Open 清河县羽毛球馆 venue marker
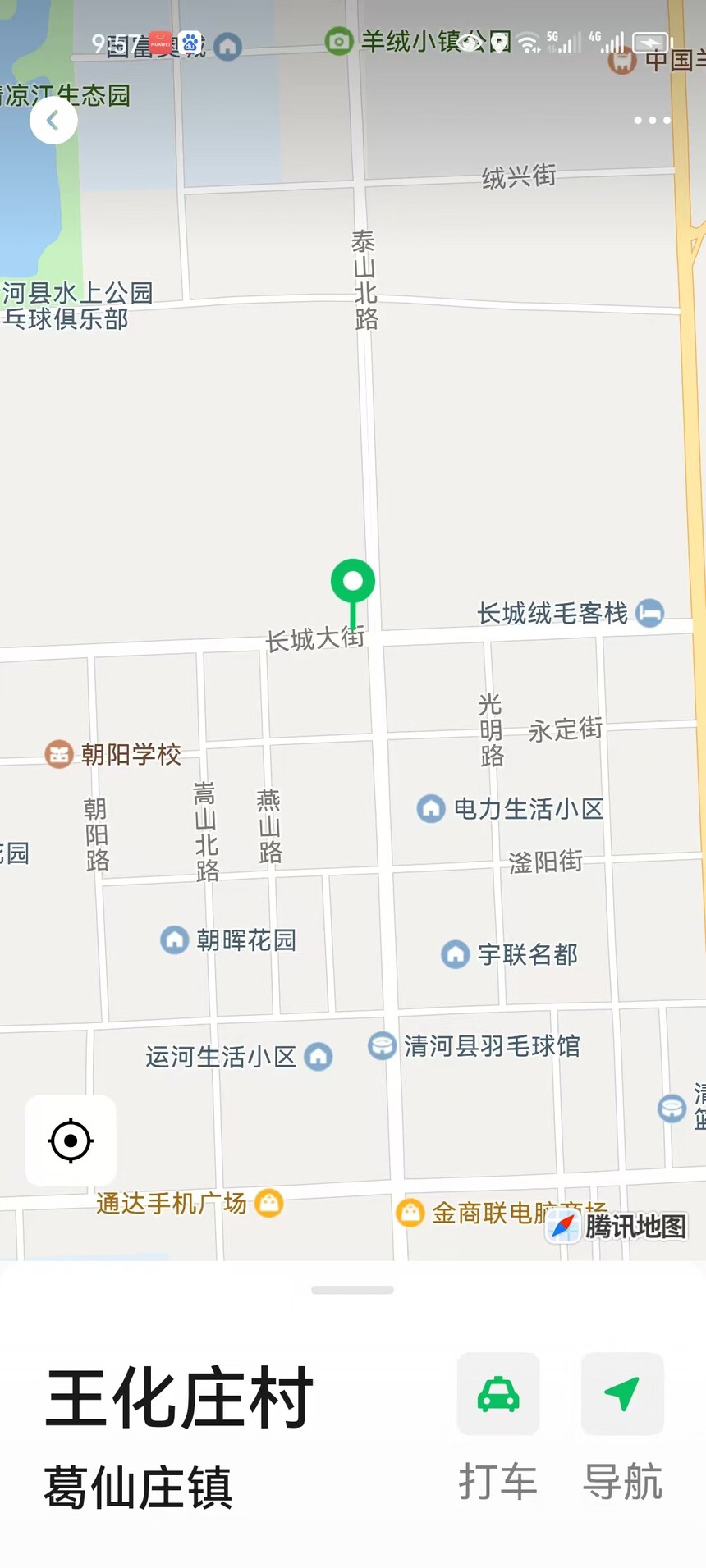 point(382,1045)
